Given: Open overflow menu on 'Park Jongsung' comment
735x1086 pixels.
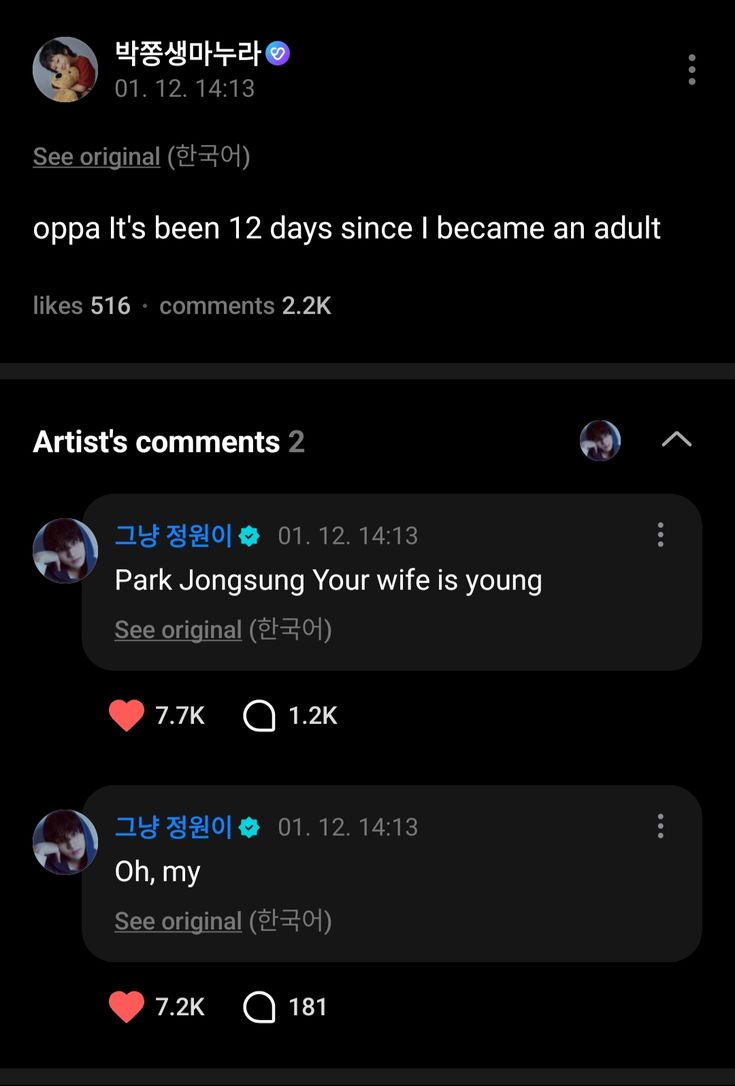Looking at the screenshot, I should 660,535.
